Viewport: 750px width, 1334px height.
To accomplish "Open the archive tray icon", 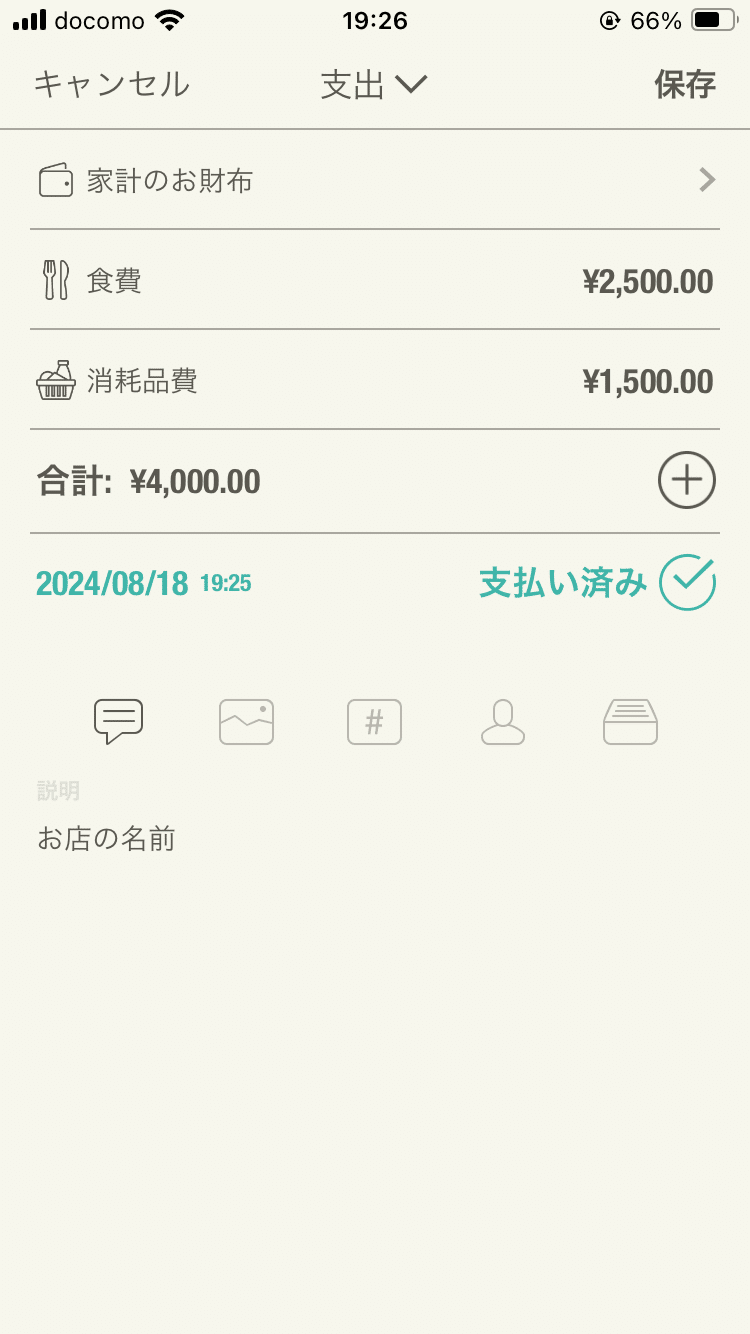I will coord(631,722).
